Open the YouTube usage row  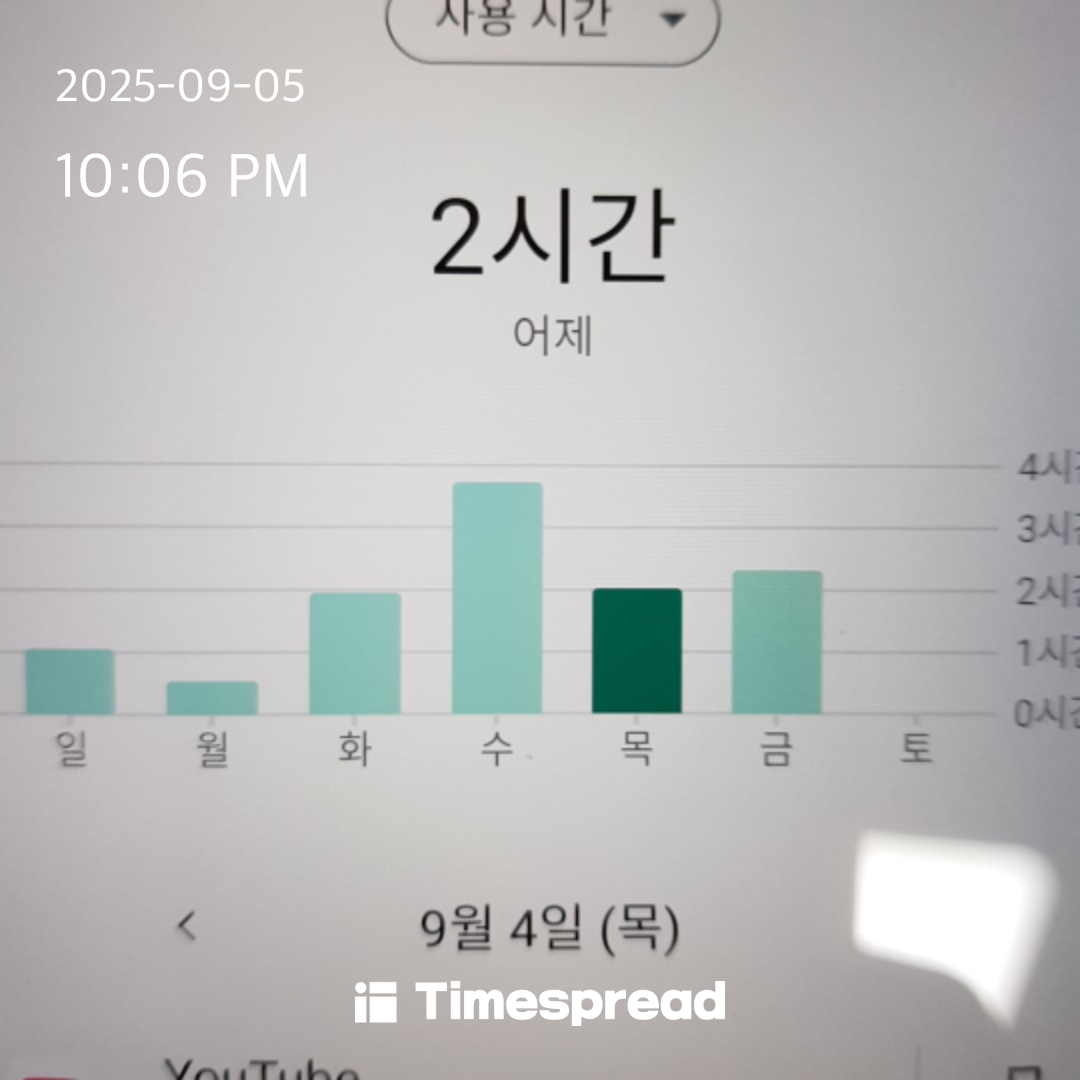[x=262, y=1070]
